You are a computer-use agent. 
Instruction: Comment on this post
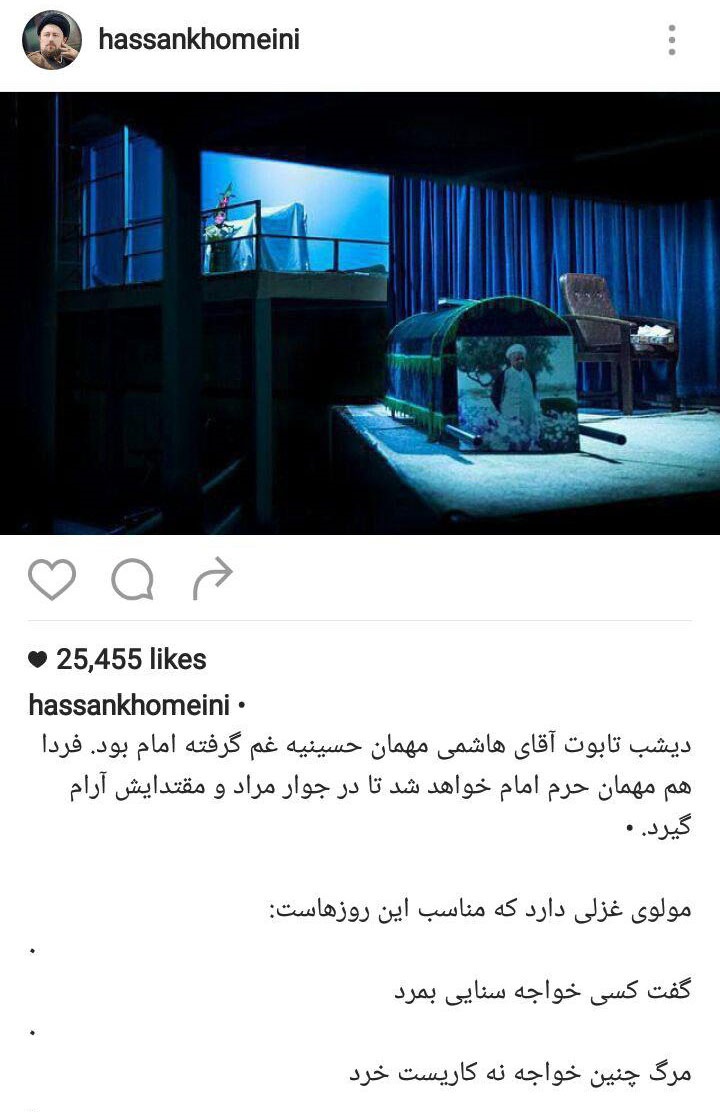coord(132,579)
